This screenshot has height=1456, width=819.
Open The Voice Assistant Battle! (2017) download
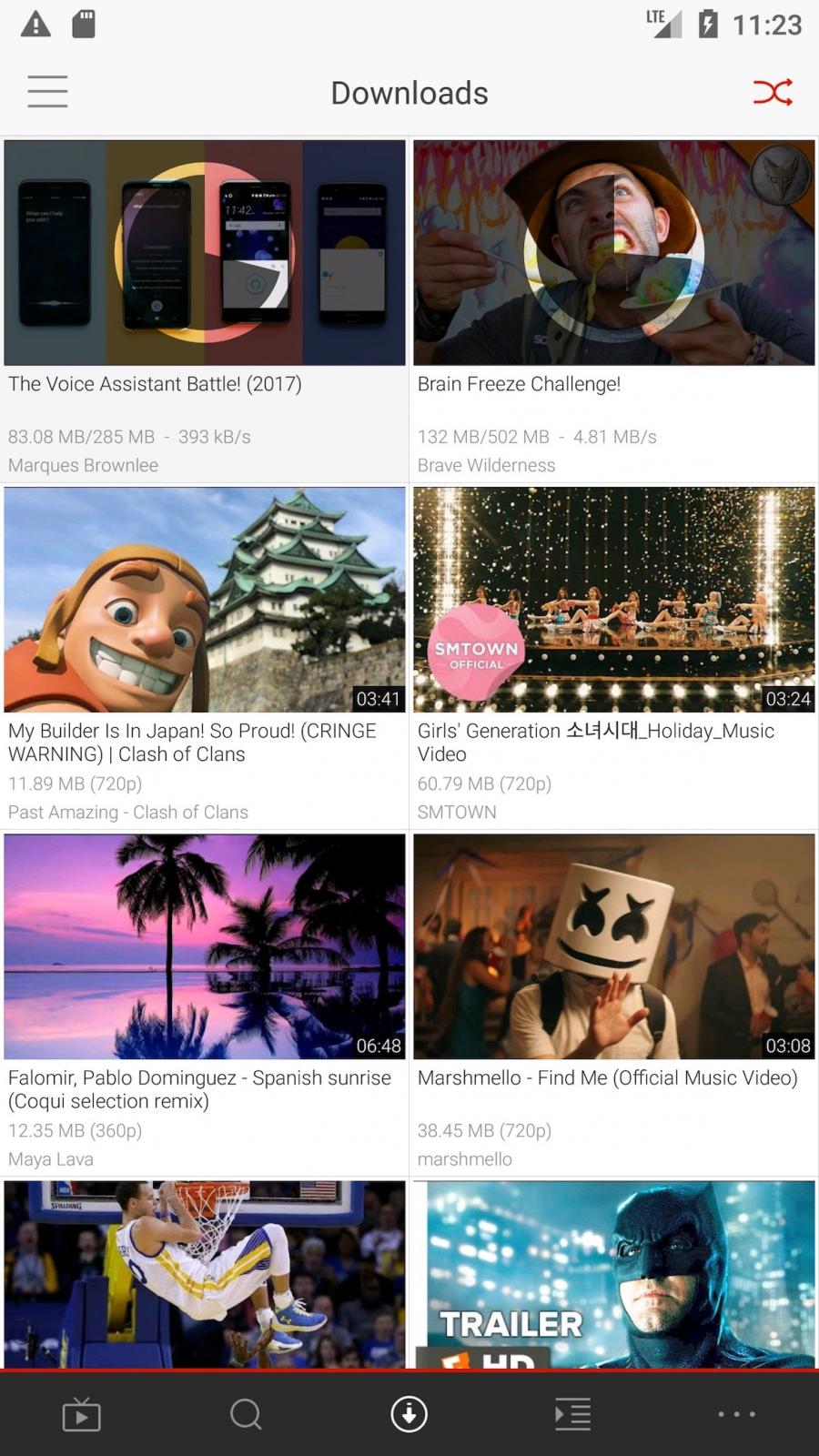coord(205,309)
